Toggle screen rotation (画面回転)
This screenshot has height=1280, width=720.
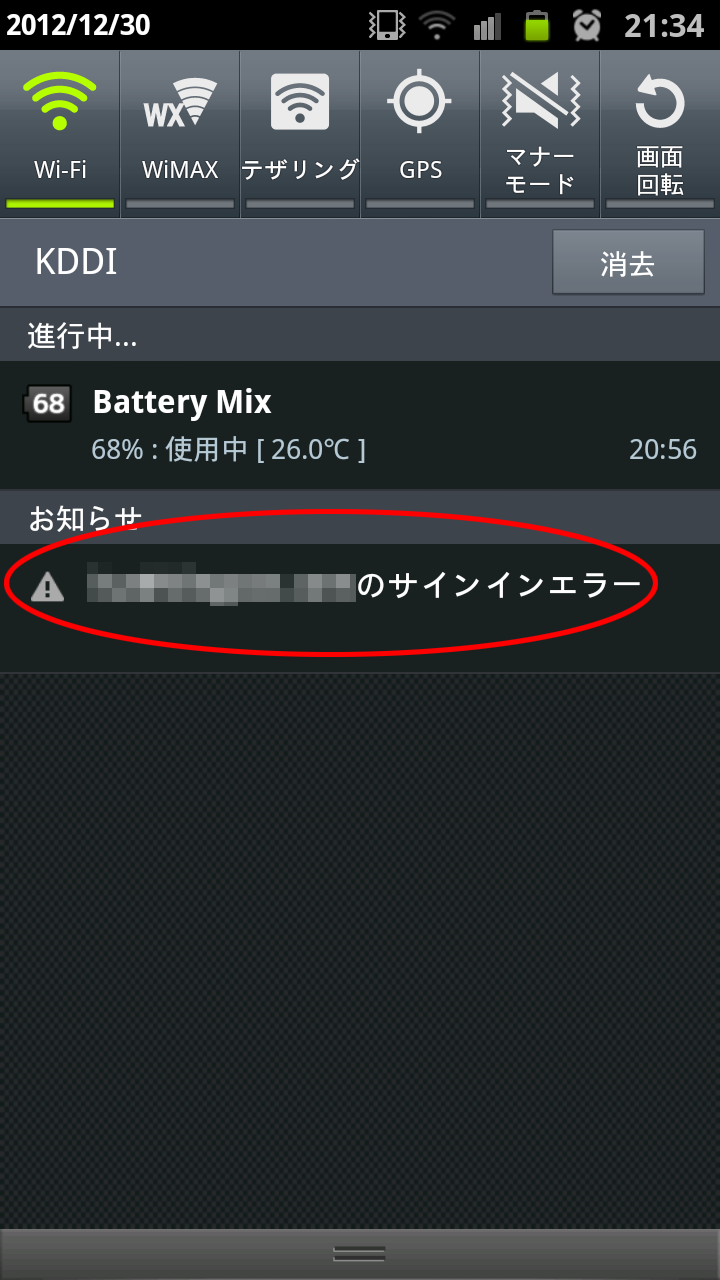pos(660,134)
